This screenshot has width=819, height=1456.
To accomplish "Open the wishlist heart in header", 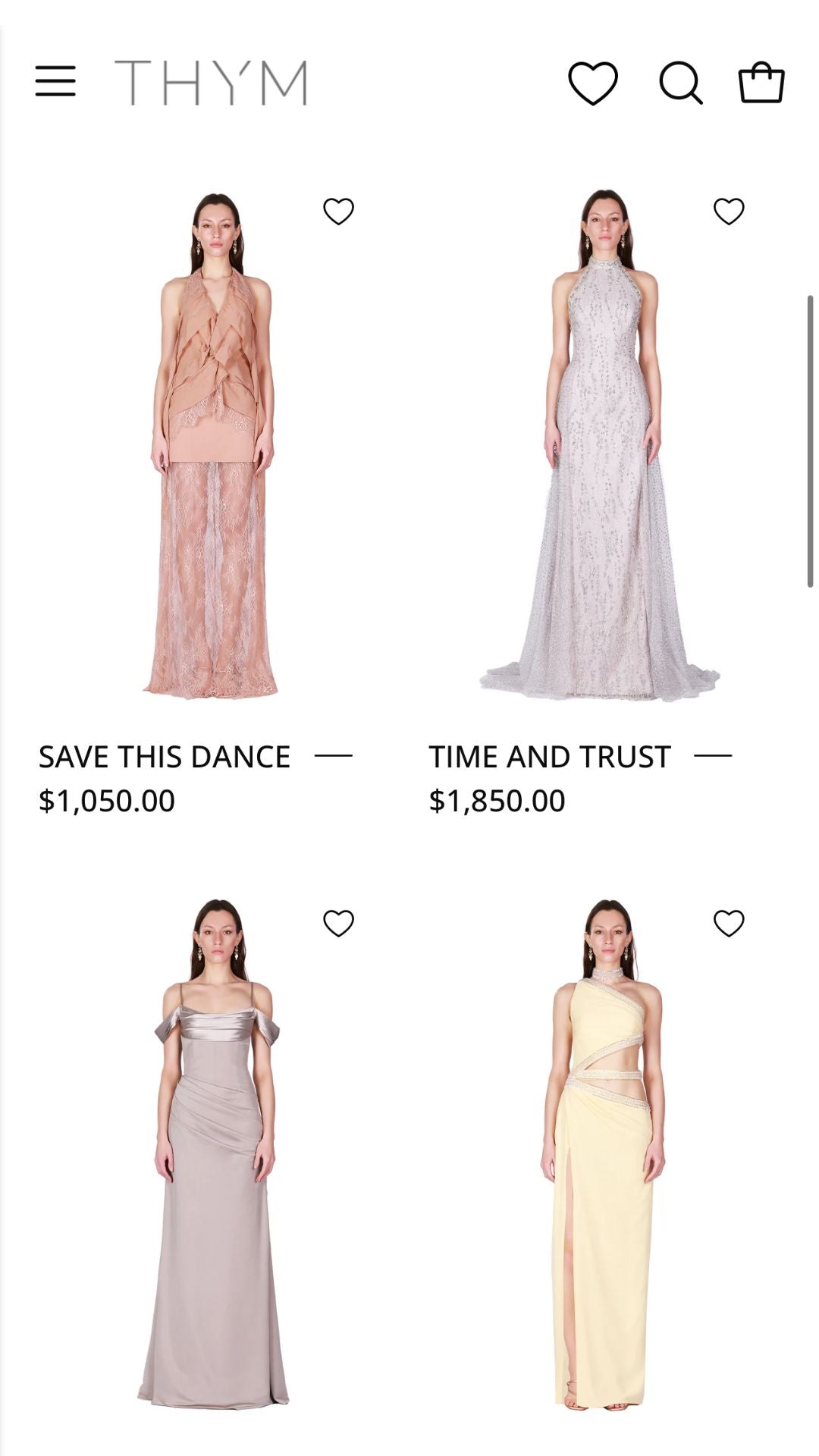I will 593,83.
